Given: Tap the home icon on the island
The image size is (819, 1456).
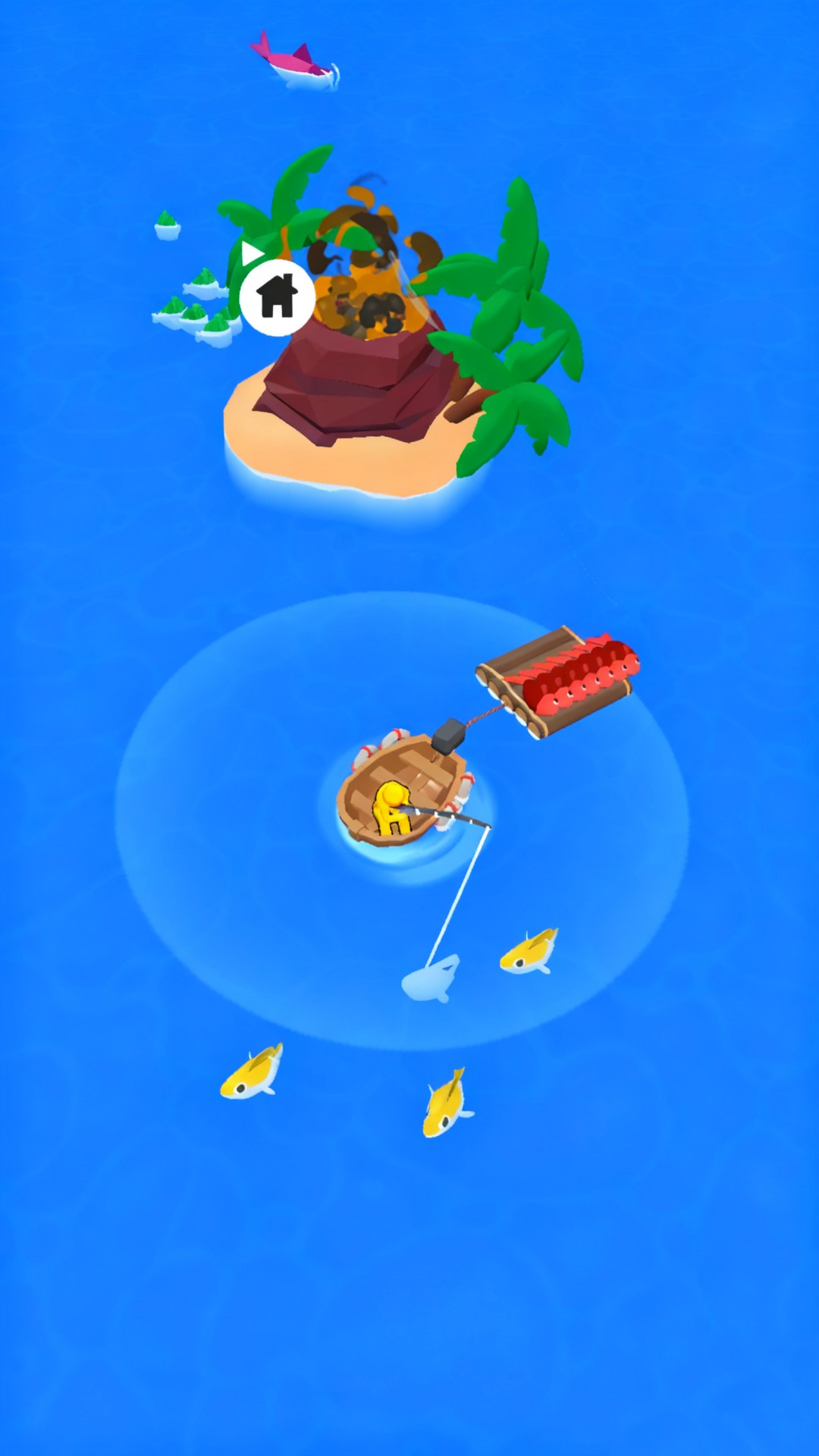Looking at the screenshot, I should (x=278, y=297).
